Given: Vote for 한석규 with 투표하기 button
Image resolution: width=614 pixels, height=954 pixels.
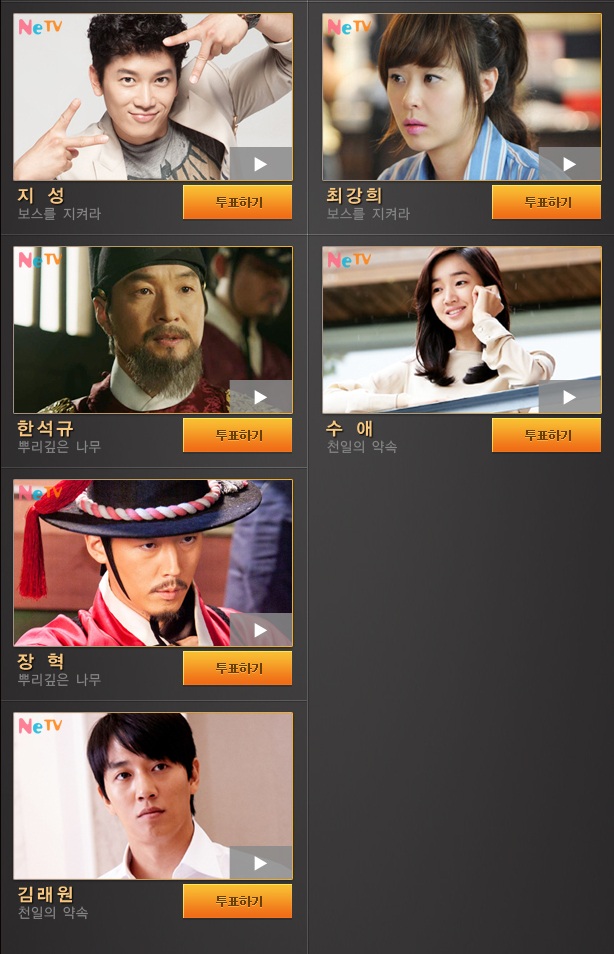Looking at the screenshot, I should click(x=238, y=435).
